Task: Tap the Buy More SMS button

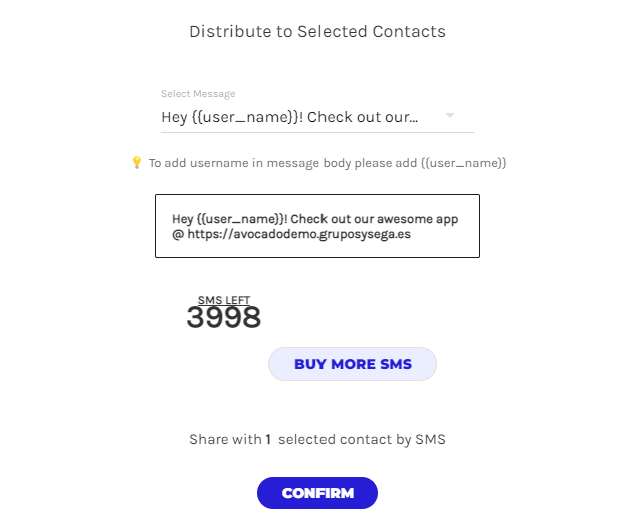Action: (x=352, y=364)
